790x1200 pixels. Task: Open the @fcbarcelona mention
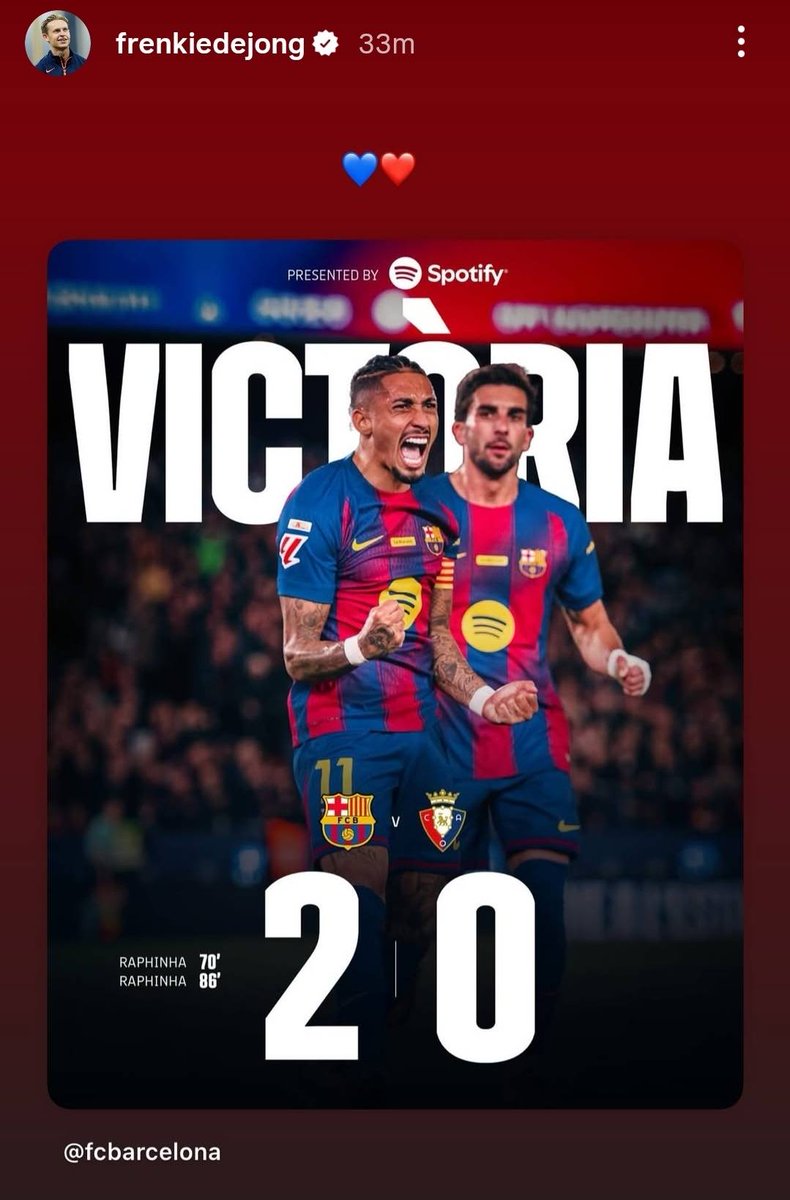pyautogui.click(x=142, y=1152)
